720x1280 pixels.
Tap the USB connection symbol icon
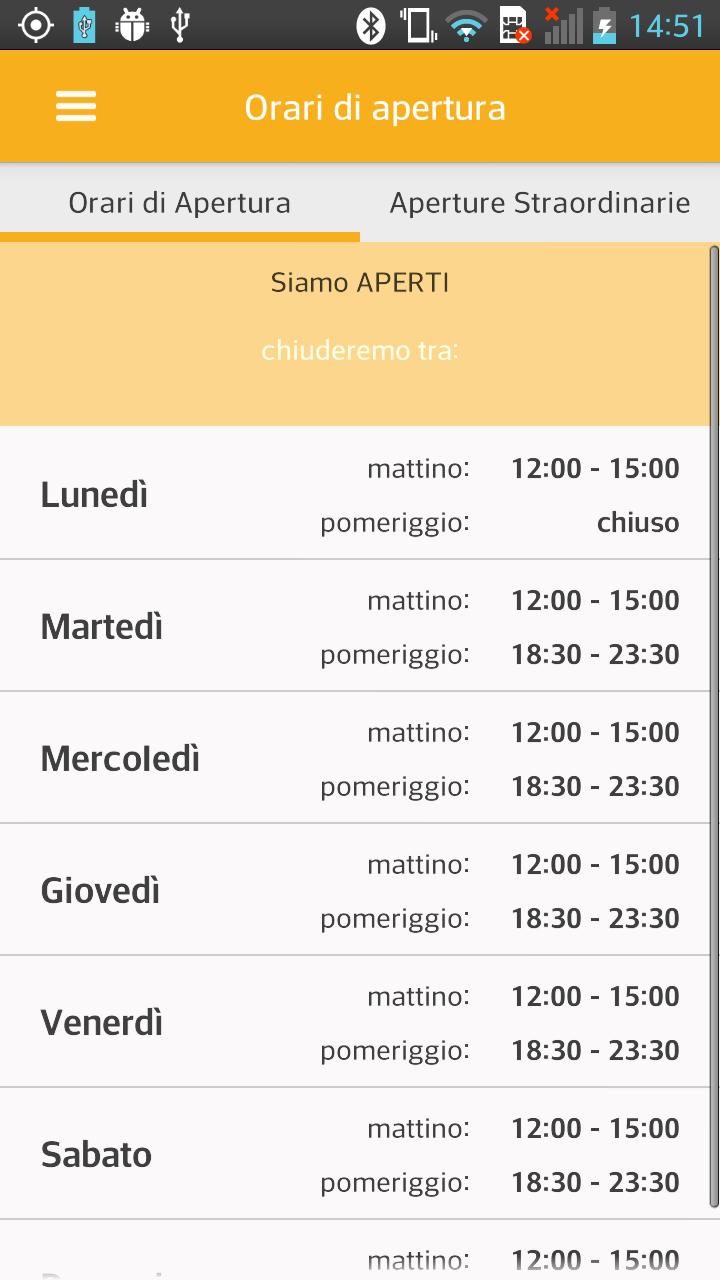coord(179,25)
